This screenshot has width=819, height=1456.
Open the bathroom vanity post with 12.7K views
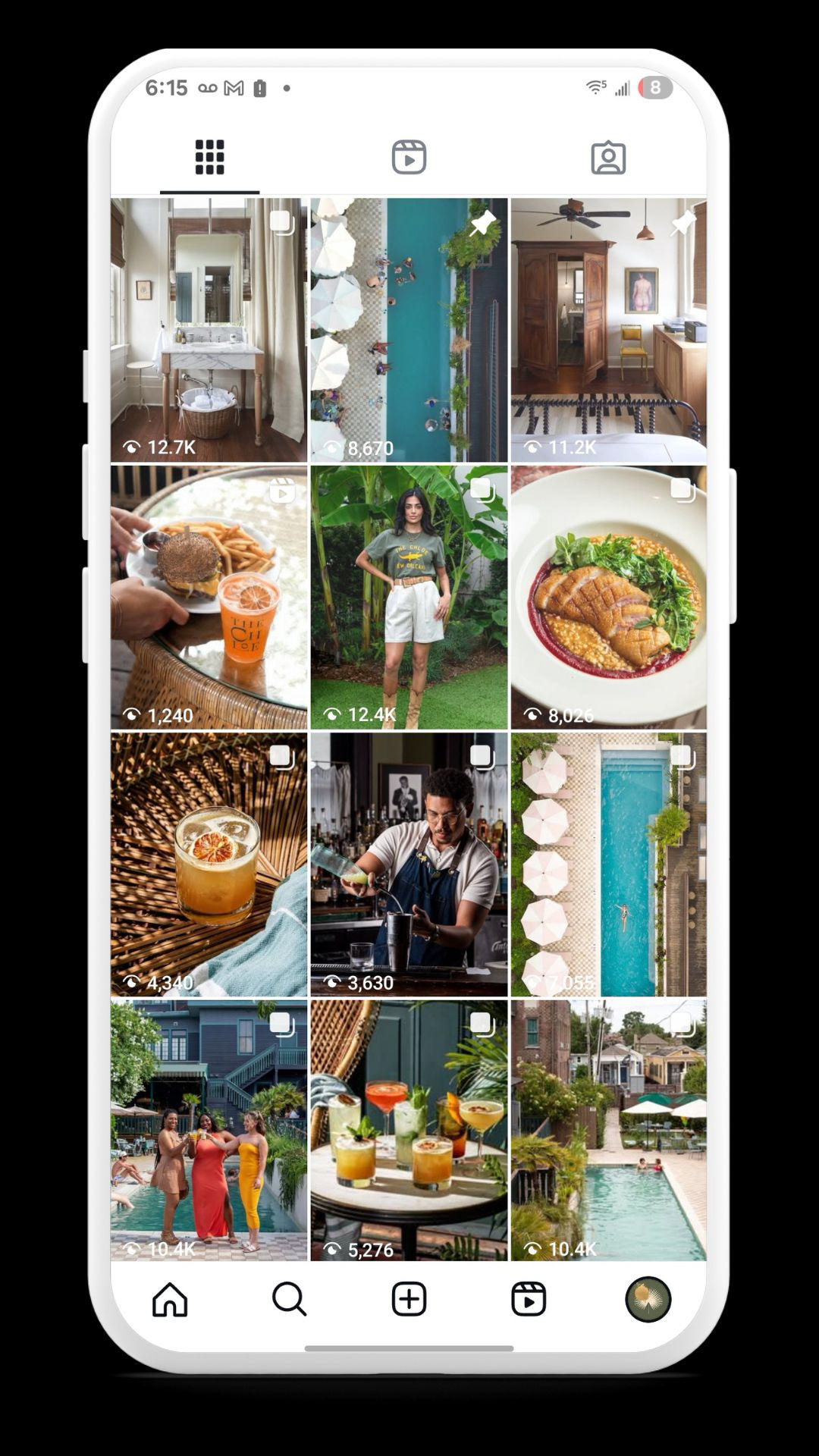click(x=209, y=330)
